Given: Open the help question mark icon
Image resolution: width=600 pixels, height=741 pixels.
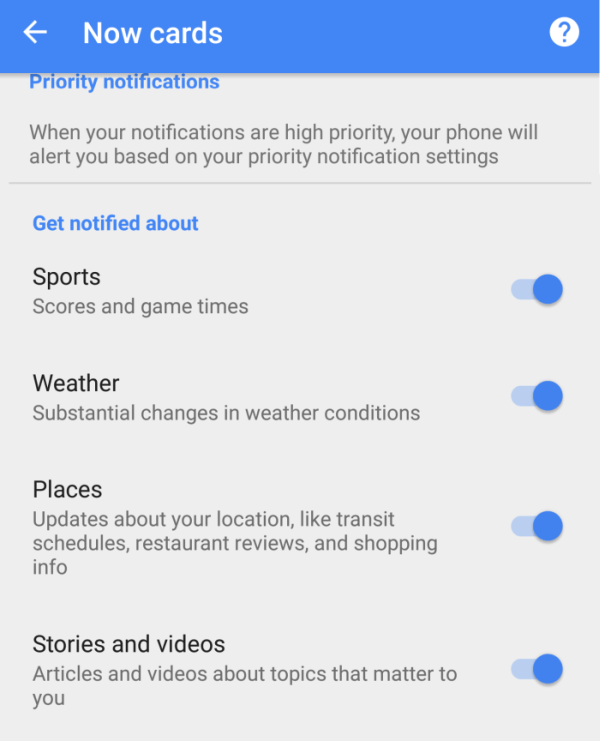Looking at the screenshot, I should tap(564, 33).
